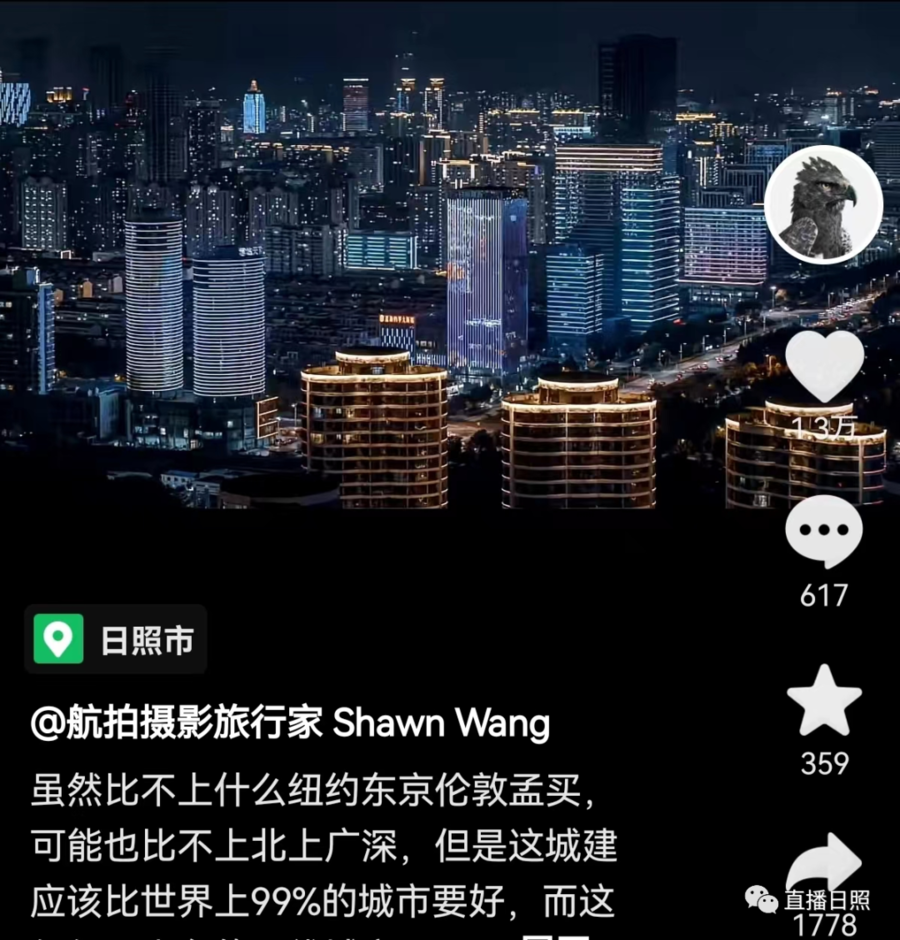Toggle favorite using the star

(824, 701)
